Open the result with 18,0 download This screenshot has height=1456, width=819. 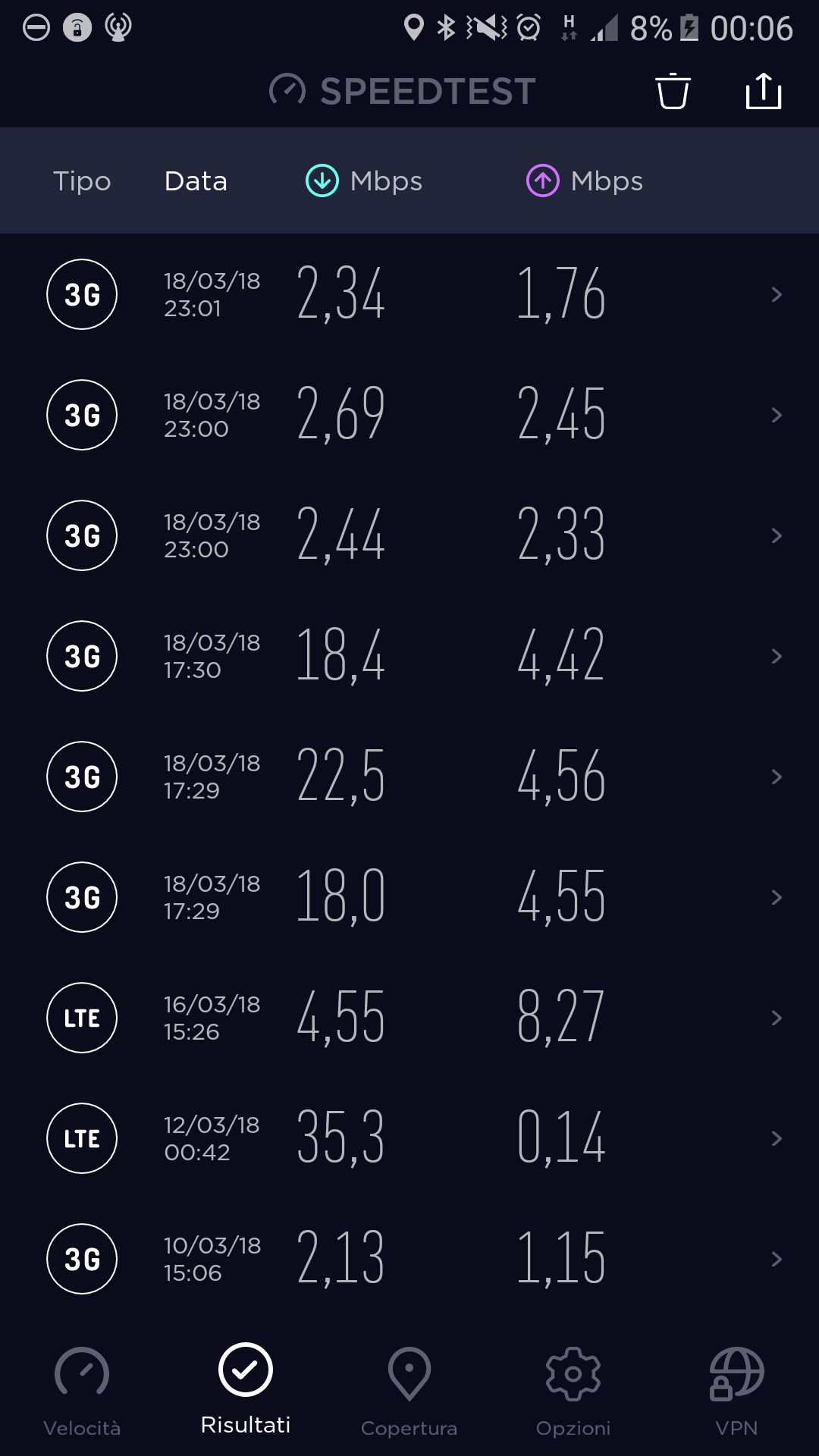tap(409, 897)
